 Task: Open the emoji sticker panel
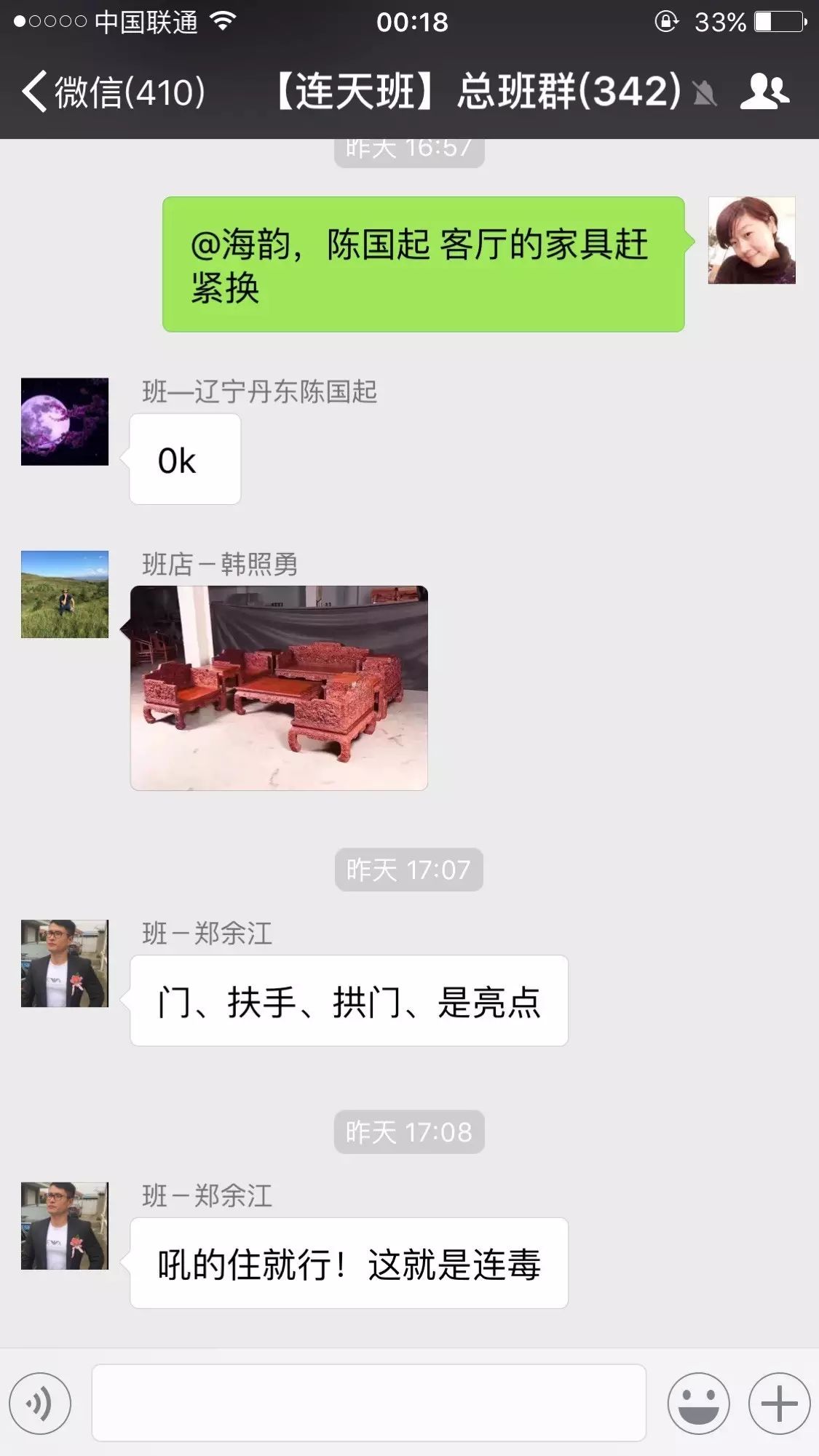click(698, 1404)
